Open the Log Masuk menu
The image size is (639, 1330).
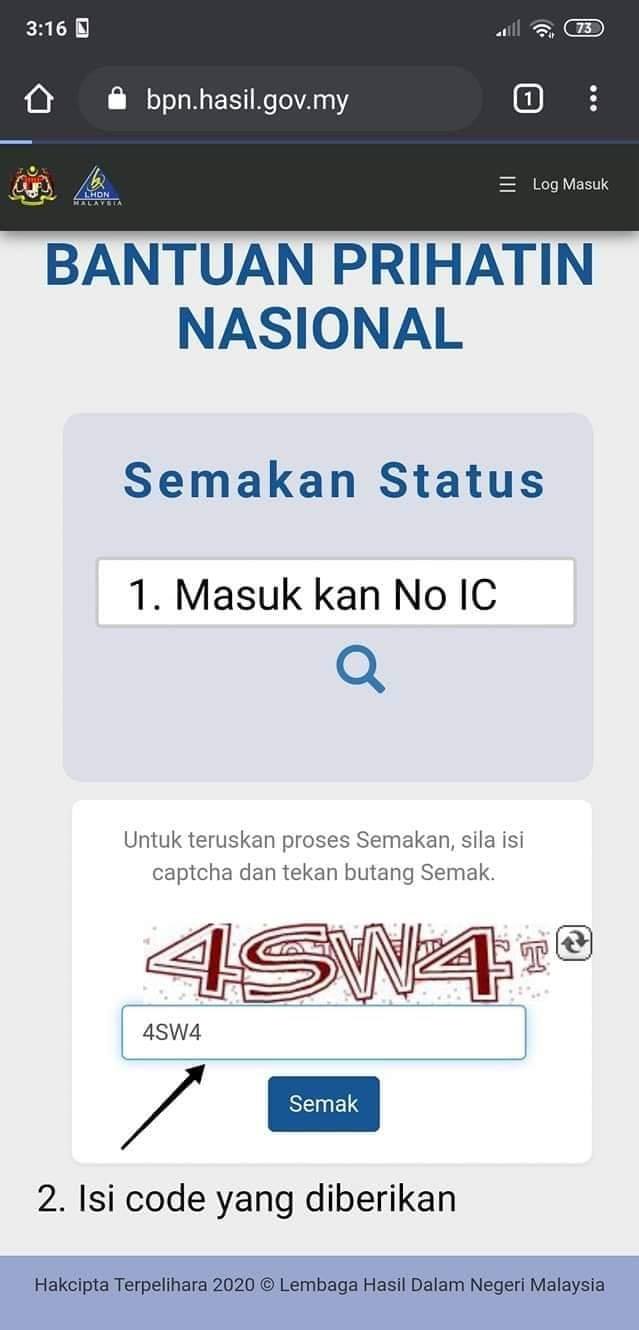pyautogui.click(x=554, y=184)
